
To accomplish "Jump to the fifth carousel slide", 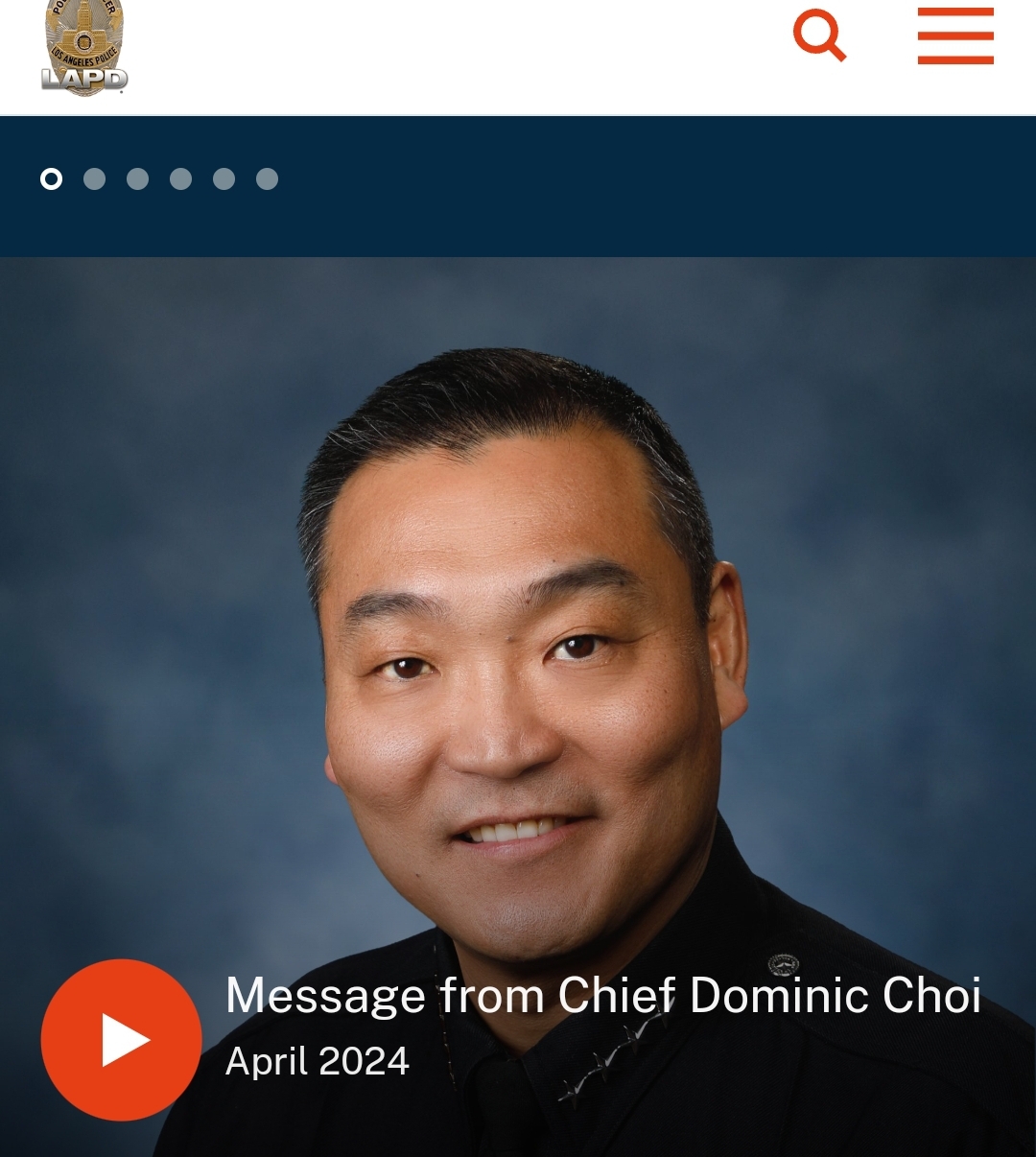I will coord(224,179).
